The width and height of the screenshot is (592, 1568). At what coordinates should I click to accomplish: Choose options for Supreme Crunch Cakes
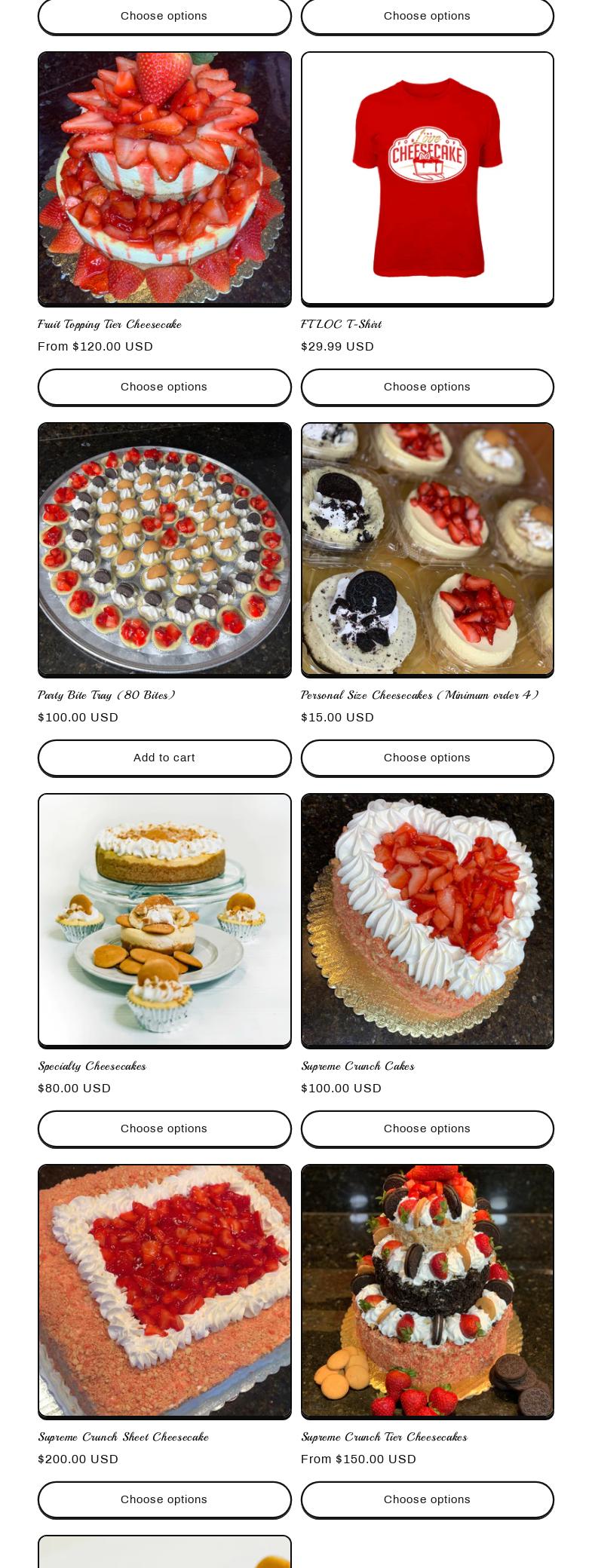(427, 1129)
